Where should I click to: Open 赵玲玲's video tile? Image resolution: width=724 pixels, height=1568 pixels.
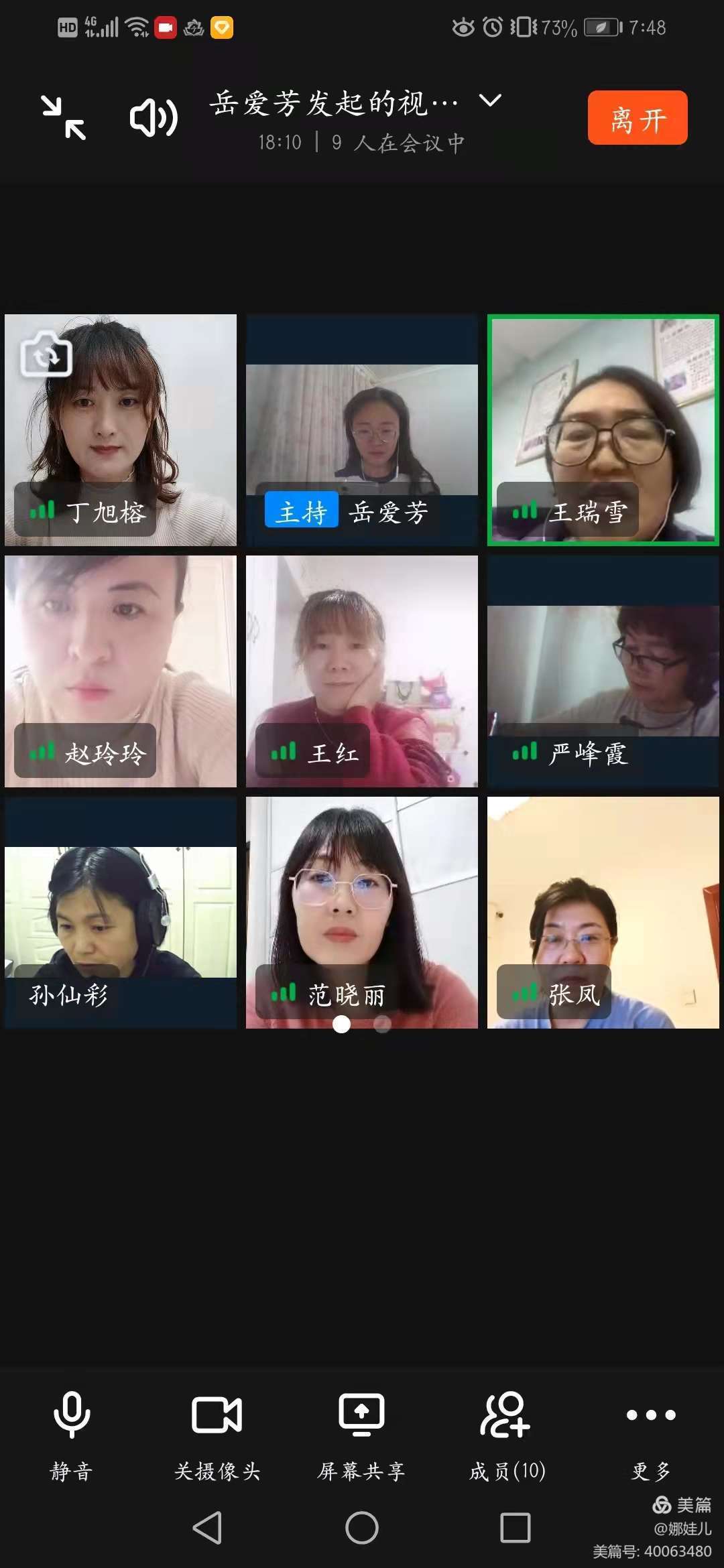tap(121, 671)
